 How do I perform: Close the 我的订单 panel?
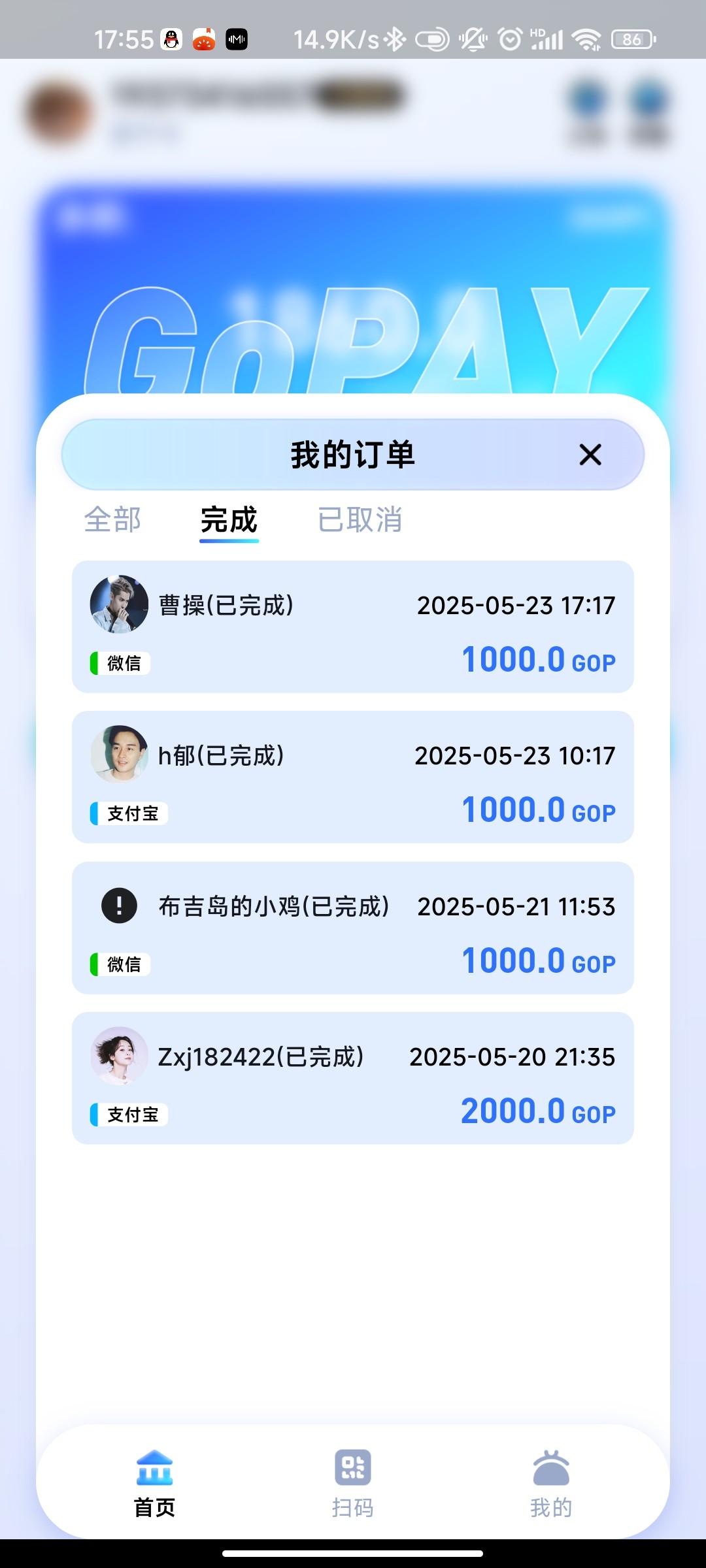pos(590,455)
